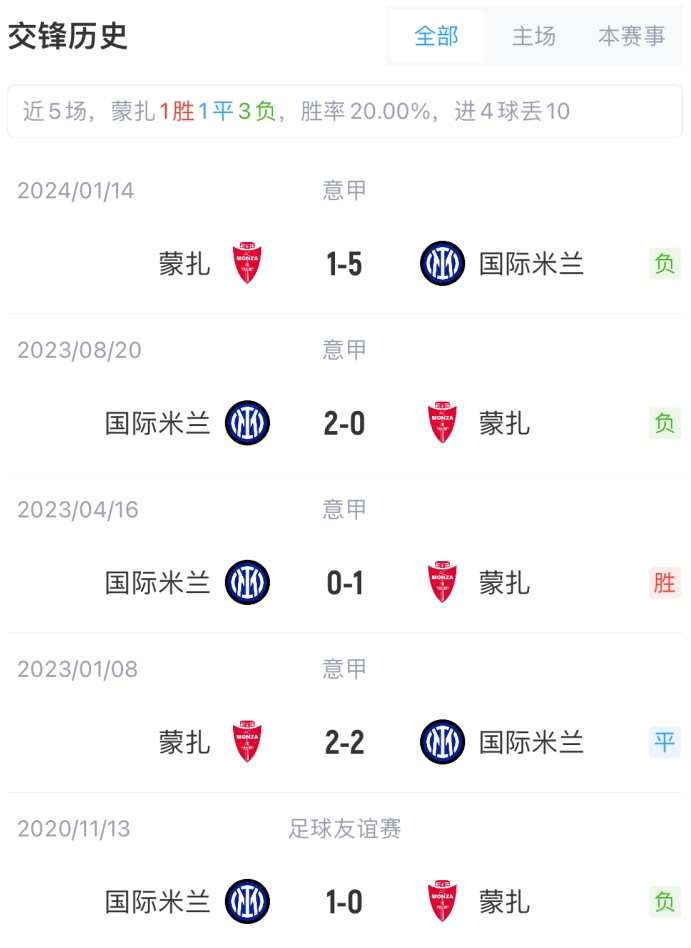
Task: Tap the 2023/01/08 蒙扎 2-2 国际米兰 match
Action: click(x=344, y=742)
